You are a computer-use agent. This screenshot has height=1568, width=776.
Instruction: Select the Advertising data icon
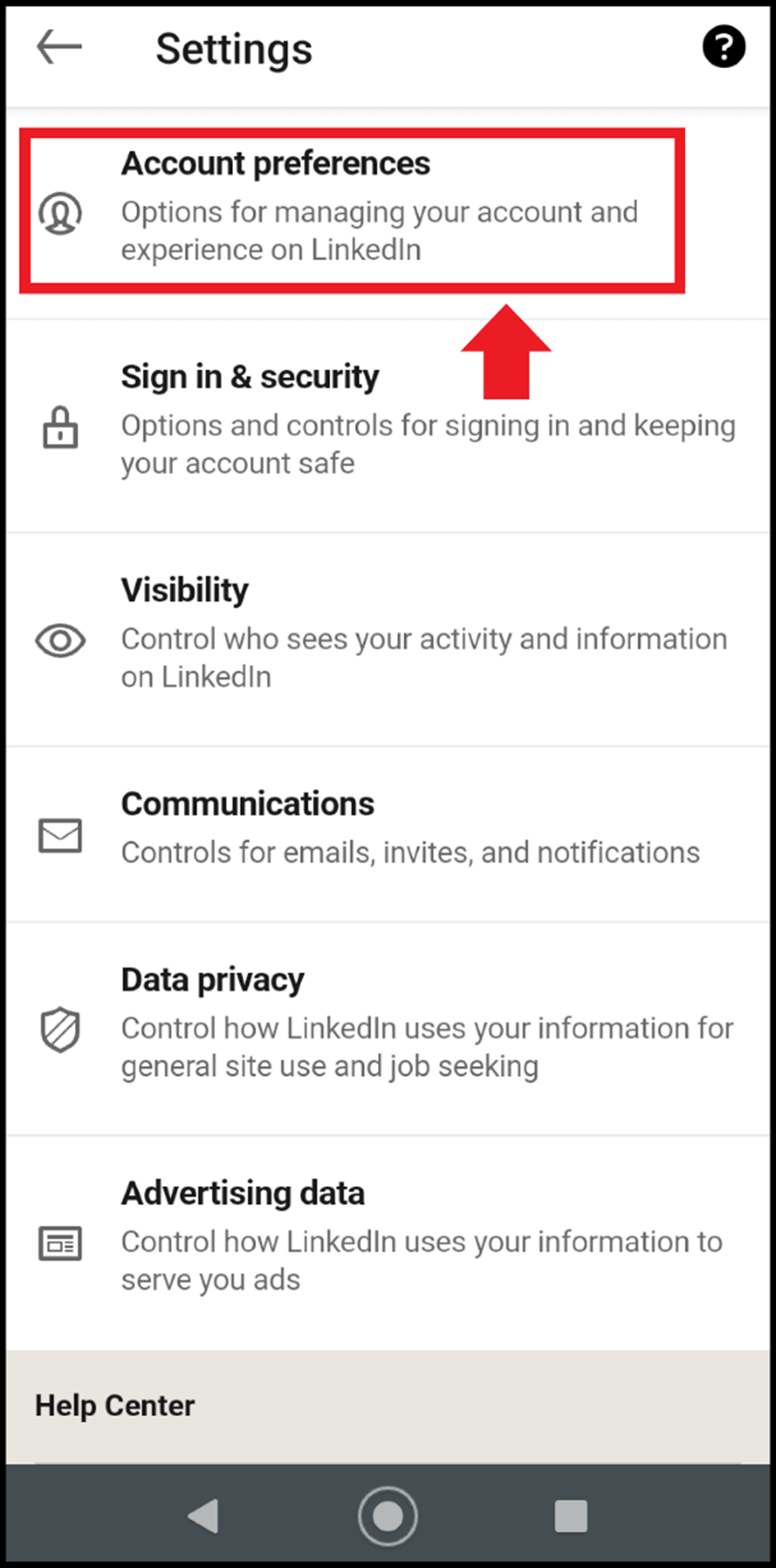(x=60, y=1243)
